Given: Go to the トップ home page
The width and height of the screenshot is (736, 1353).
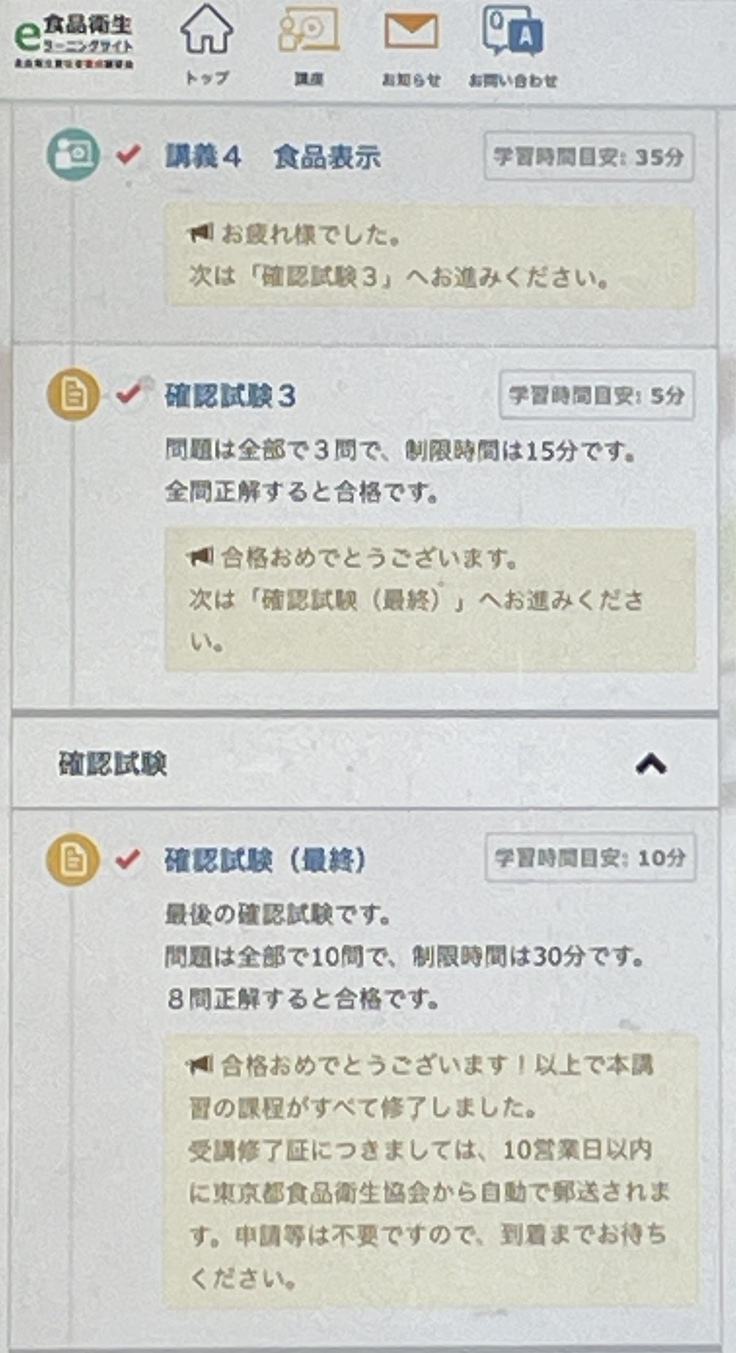Looking at the screenshot, I should [x=206, y=45].
